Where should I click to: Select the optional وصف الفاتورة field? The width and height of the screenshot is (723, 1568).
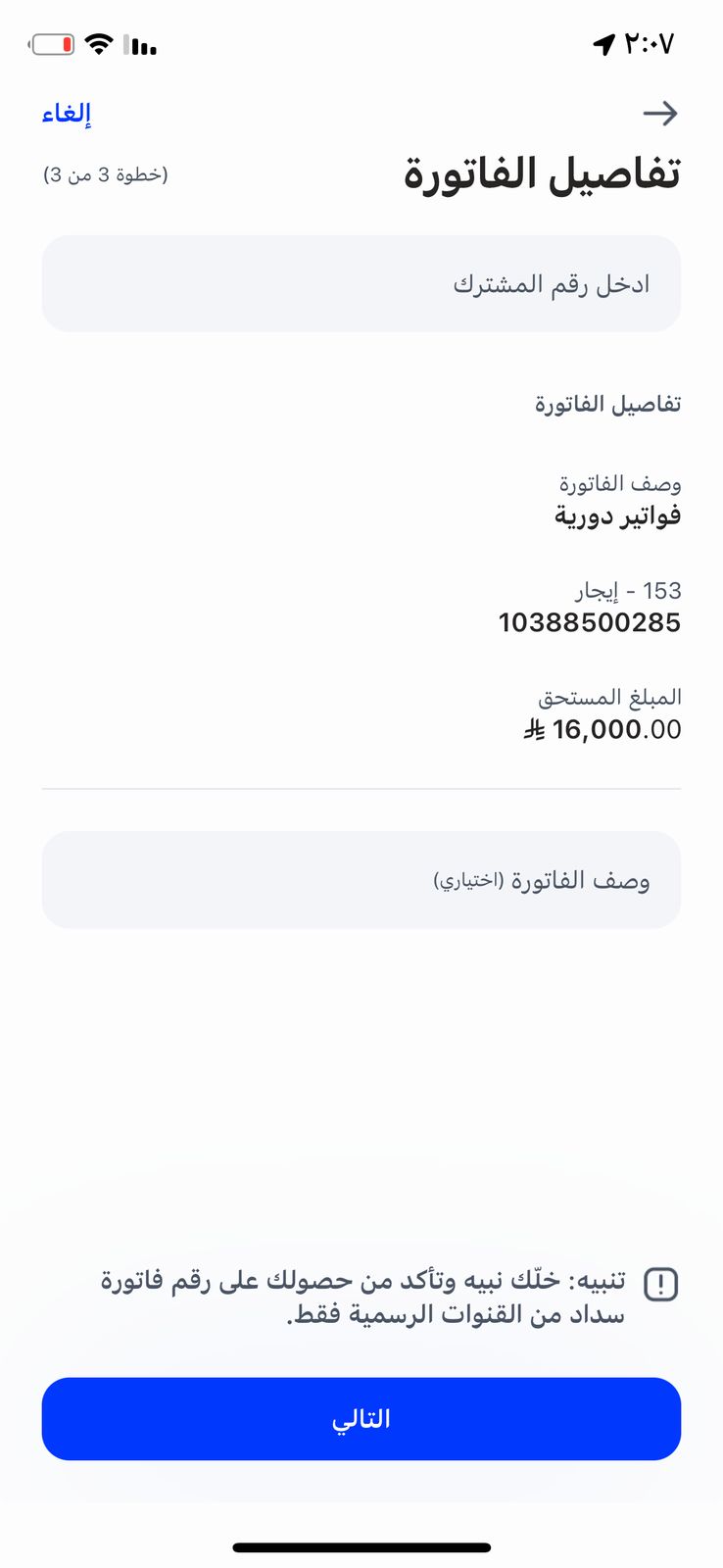point(361,880)
